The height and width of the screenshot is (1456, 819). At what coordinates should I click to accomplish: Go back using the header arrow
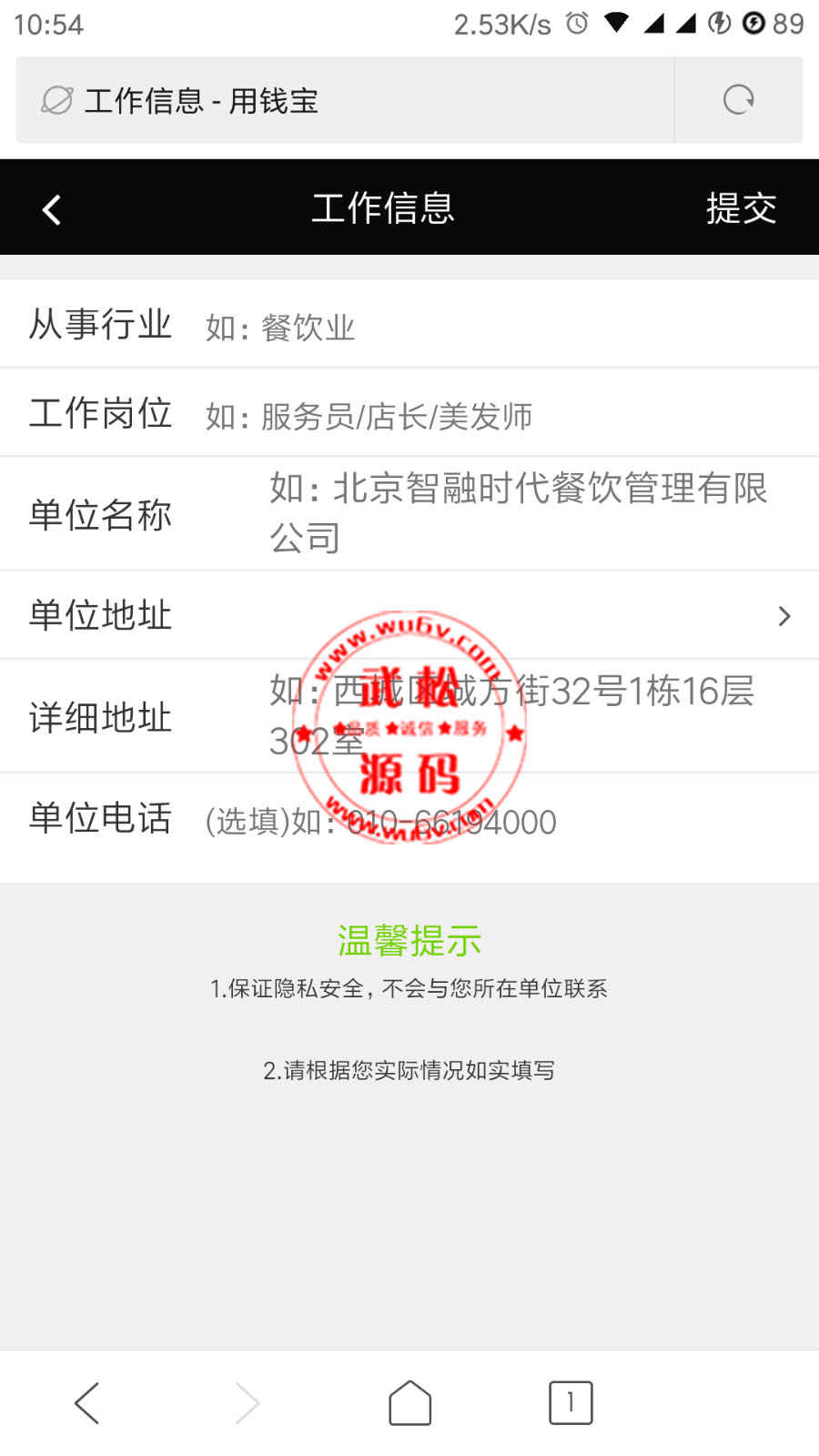(52, 209)
